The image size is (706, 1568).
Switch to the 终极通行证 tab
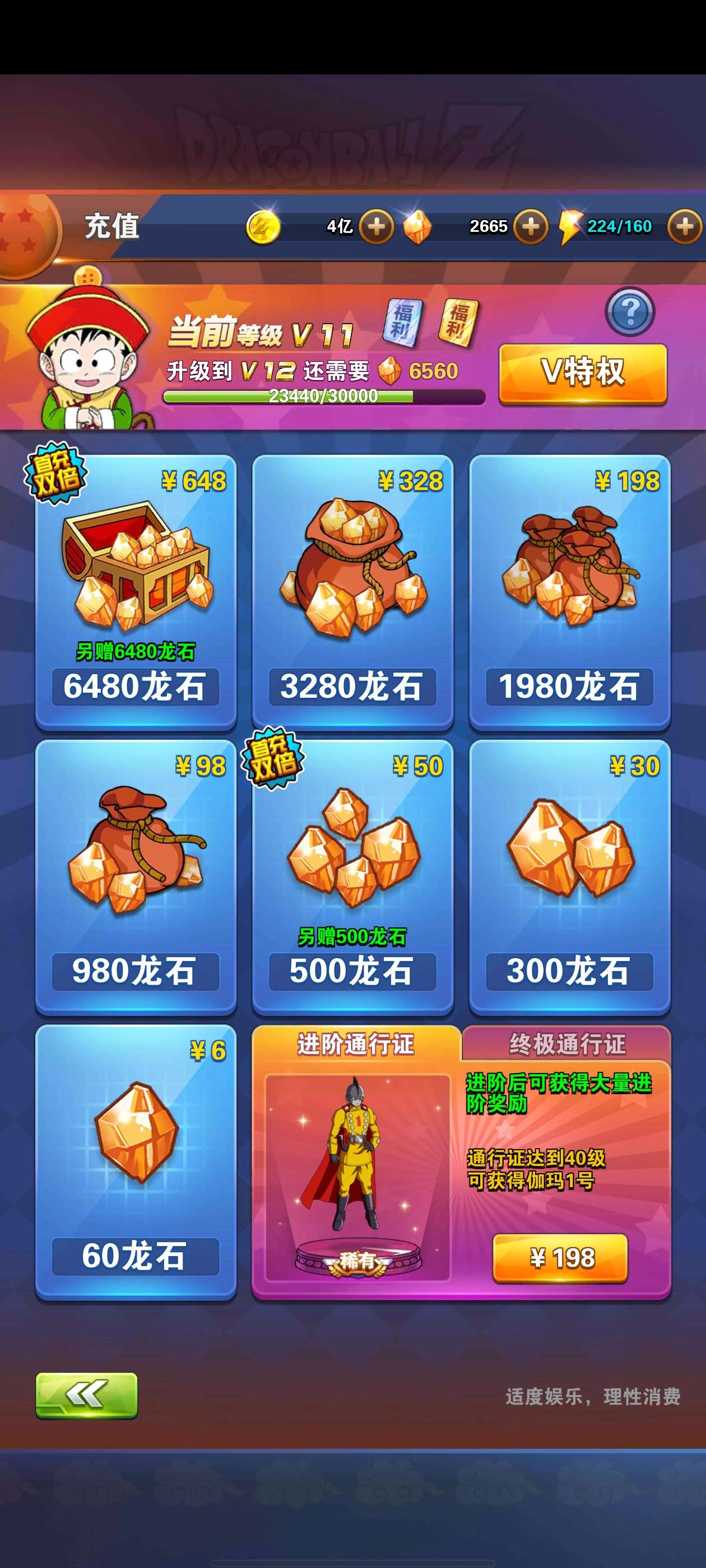pyautogui.click(x=567, y=1043)
